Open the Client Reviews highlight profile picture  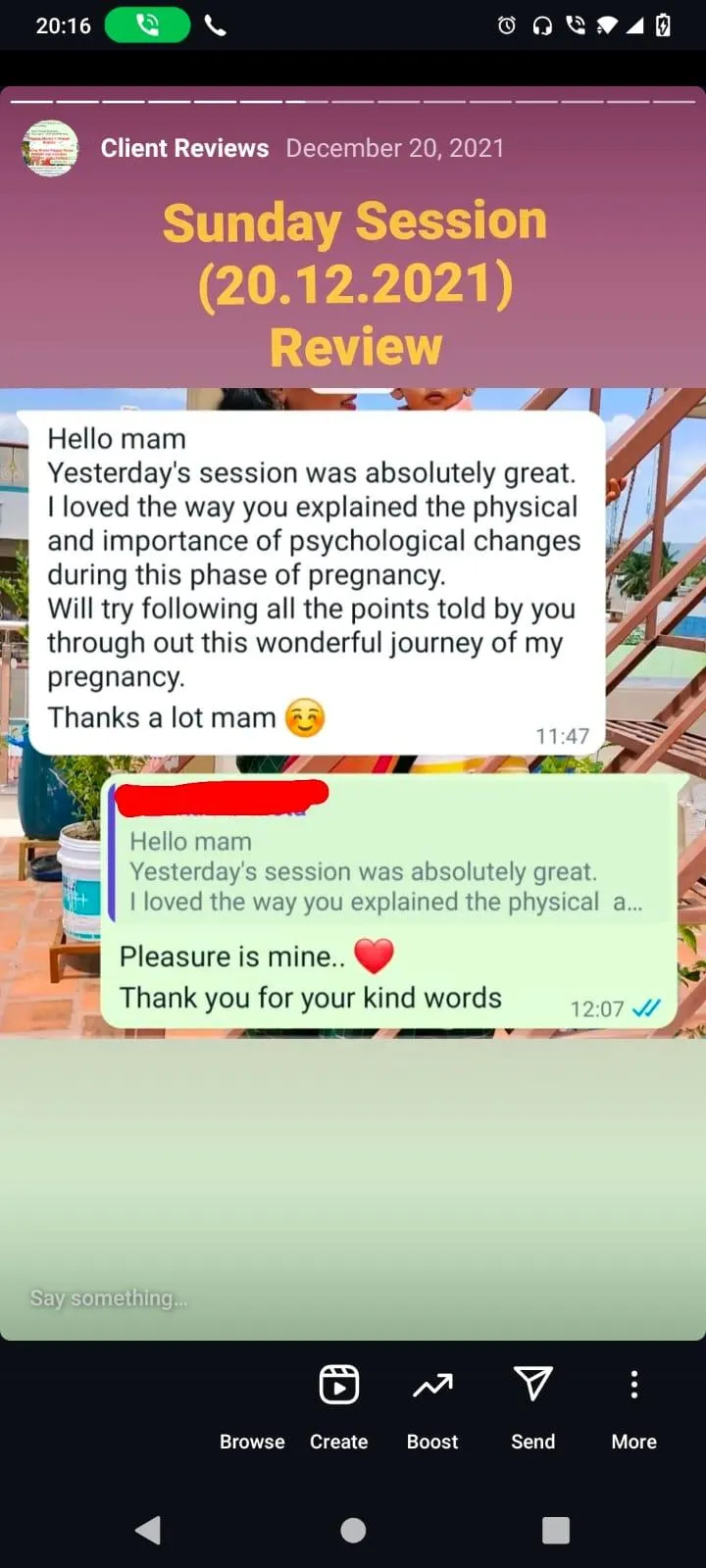coord(50,149)
